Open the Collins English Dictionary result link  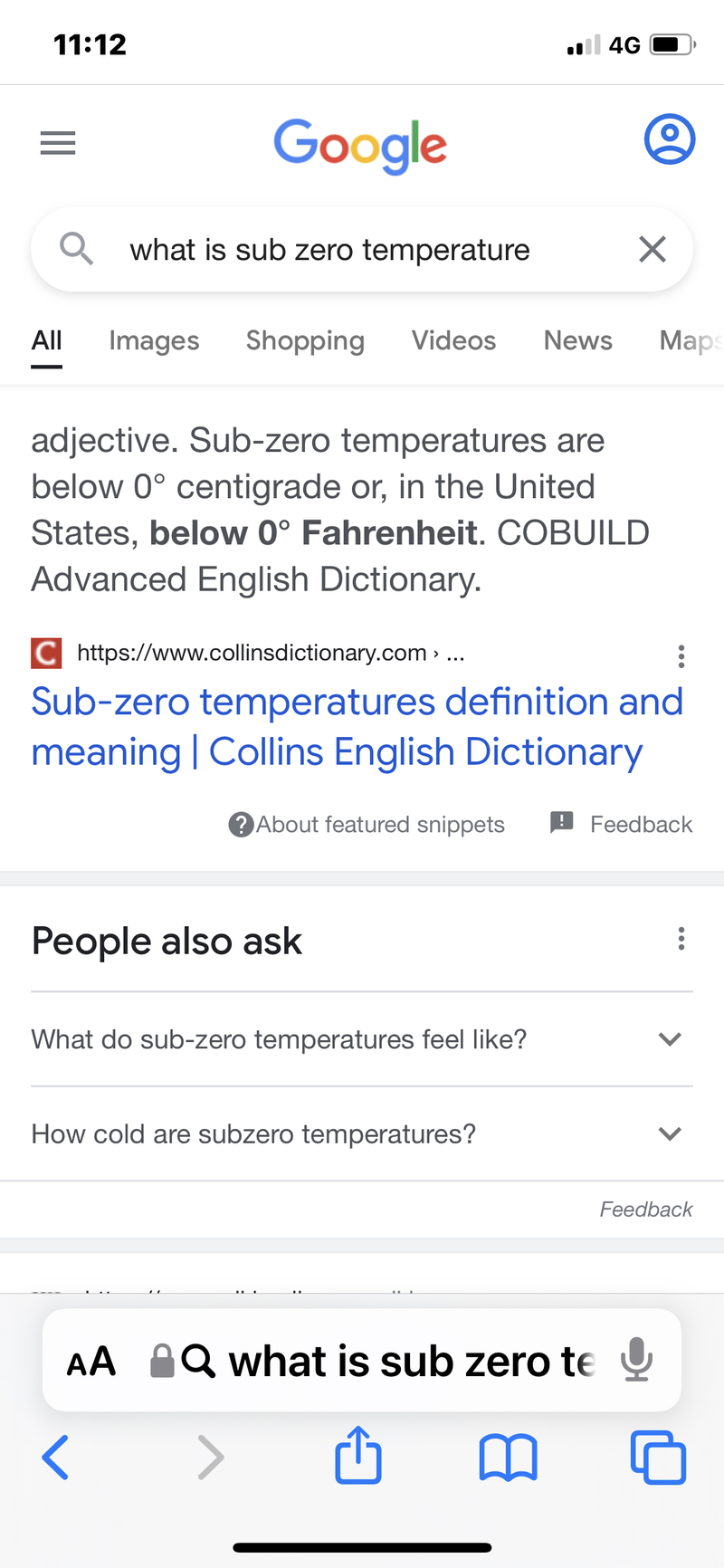pos(357,727)
